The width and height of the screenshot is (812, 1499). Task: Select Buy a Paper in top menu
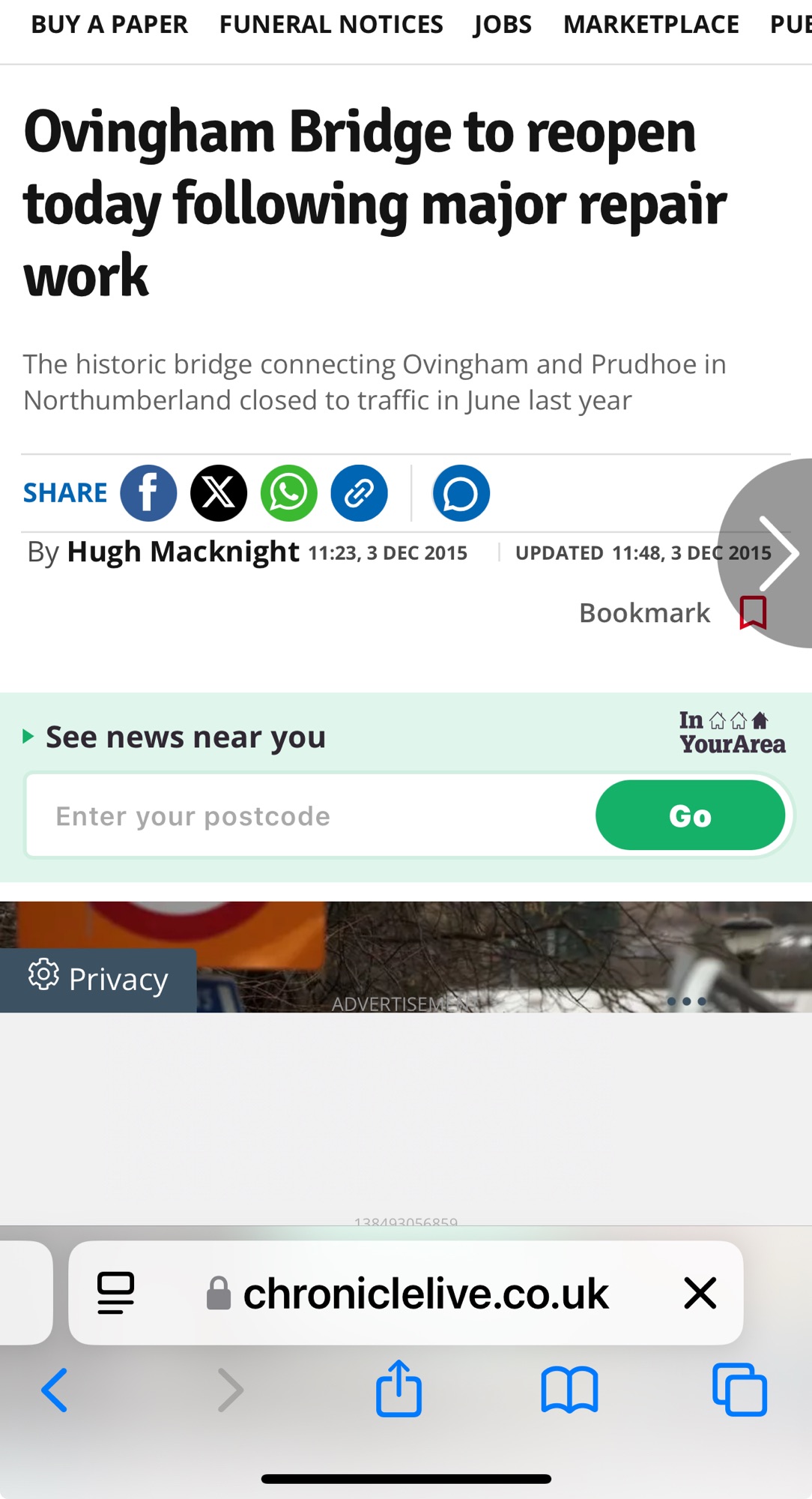[109, 25]
